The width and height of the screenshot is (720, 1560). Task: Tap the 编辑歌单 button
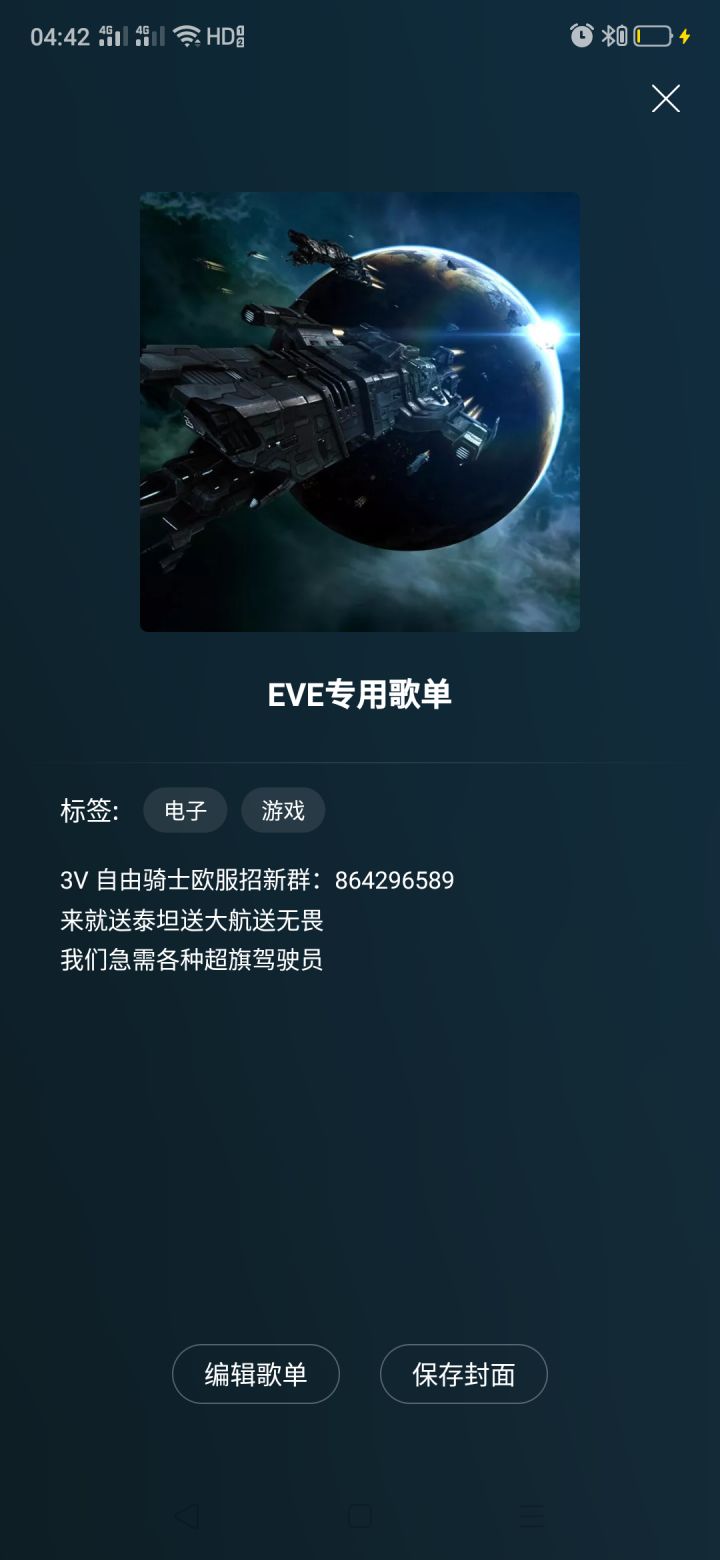click(256, 1374)
